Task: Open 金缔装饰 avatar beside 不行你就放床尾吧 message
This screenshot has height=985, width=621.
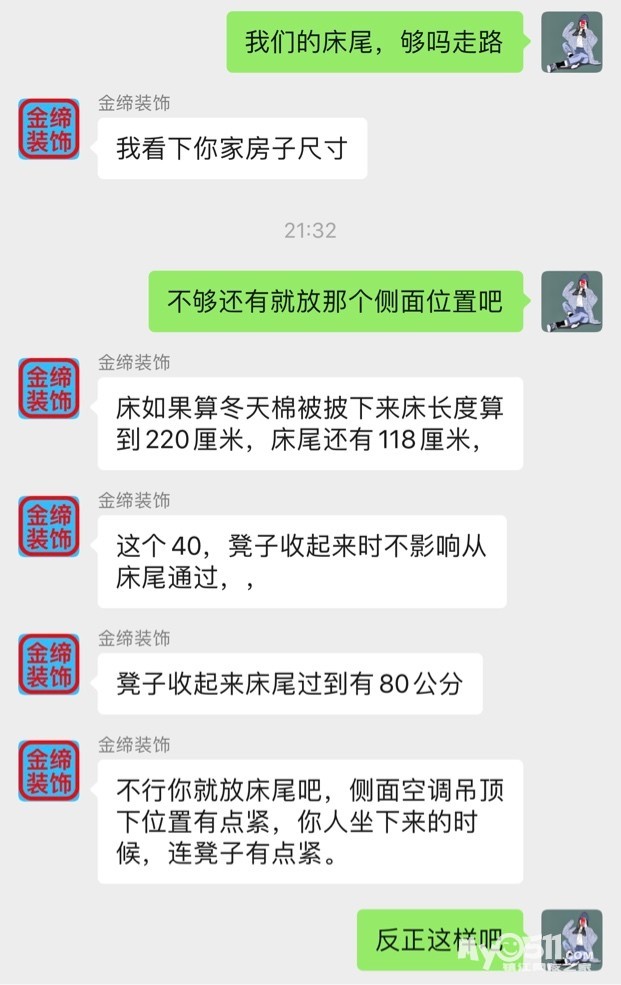Action: coord(49,771)
